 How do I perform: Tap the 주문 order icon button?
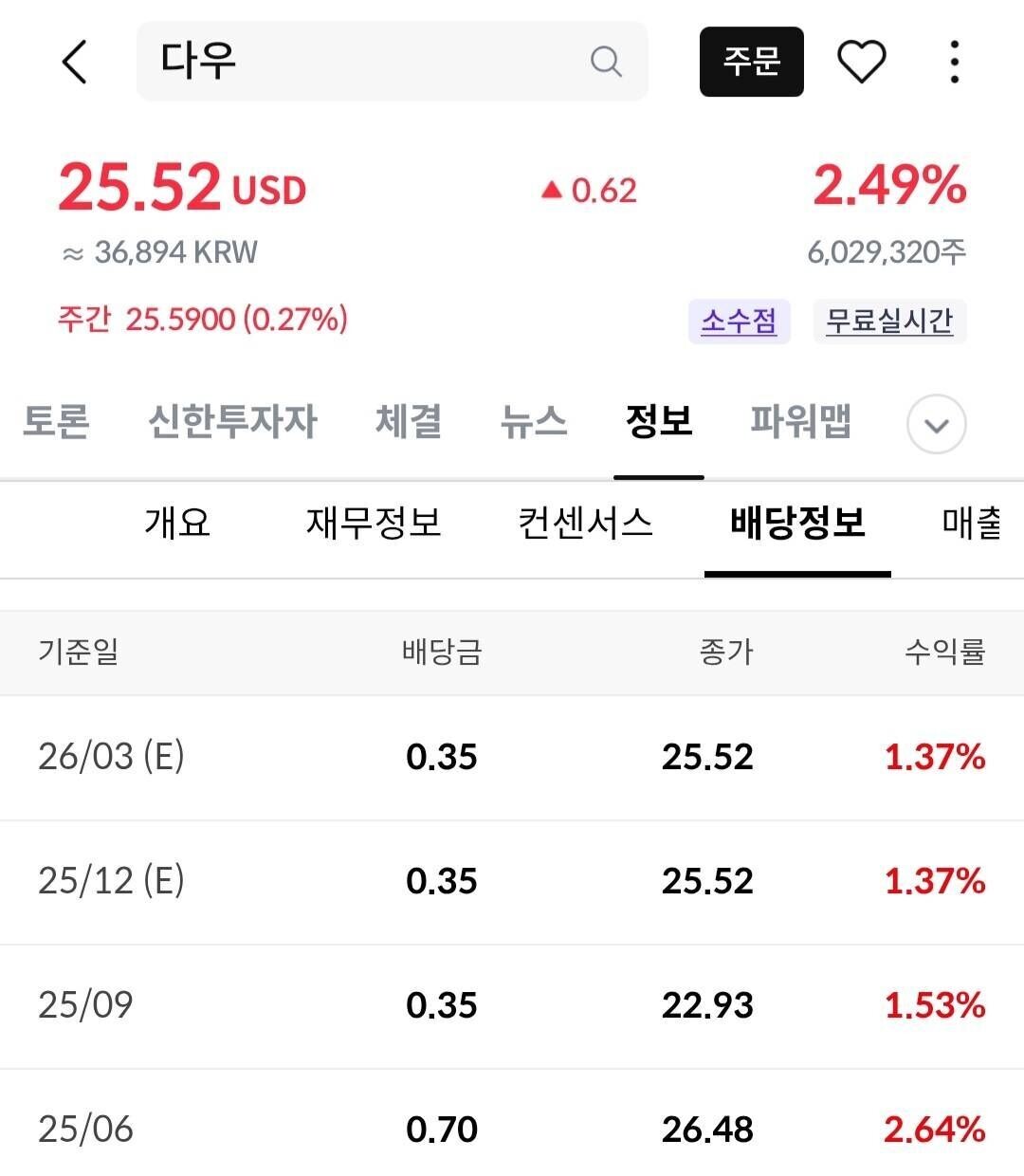point(751,63)
